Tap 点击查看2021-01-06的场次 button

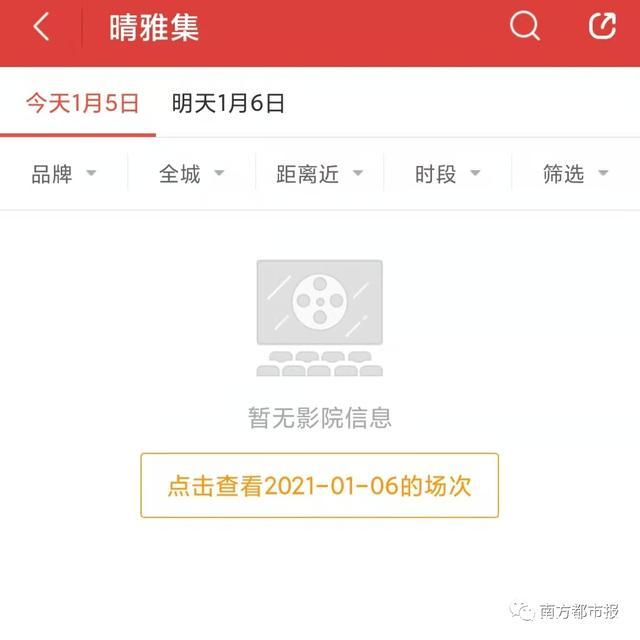point(319,486)
